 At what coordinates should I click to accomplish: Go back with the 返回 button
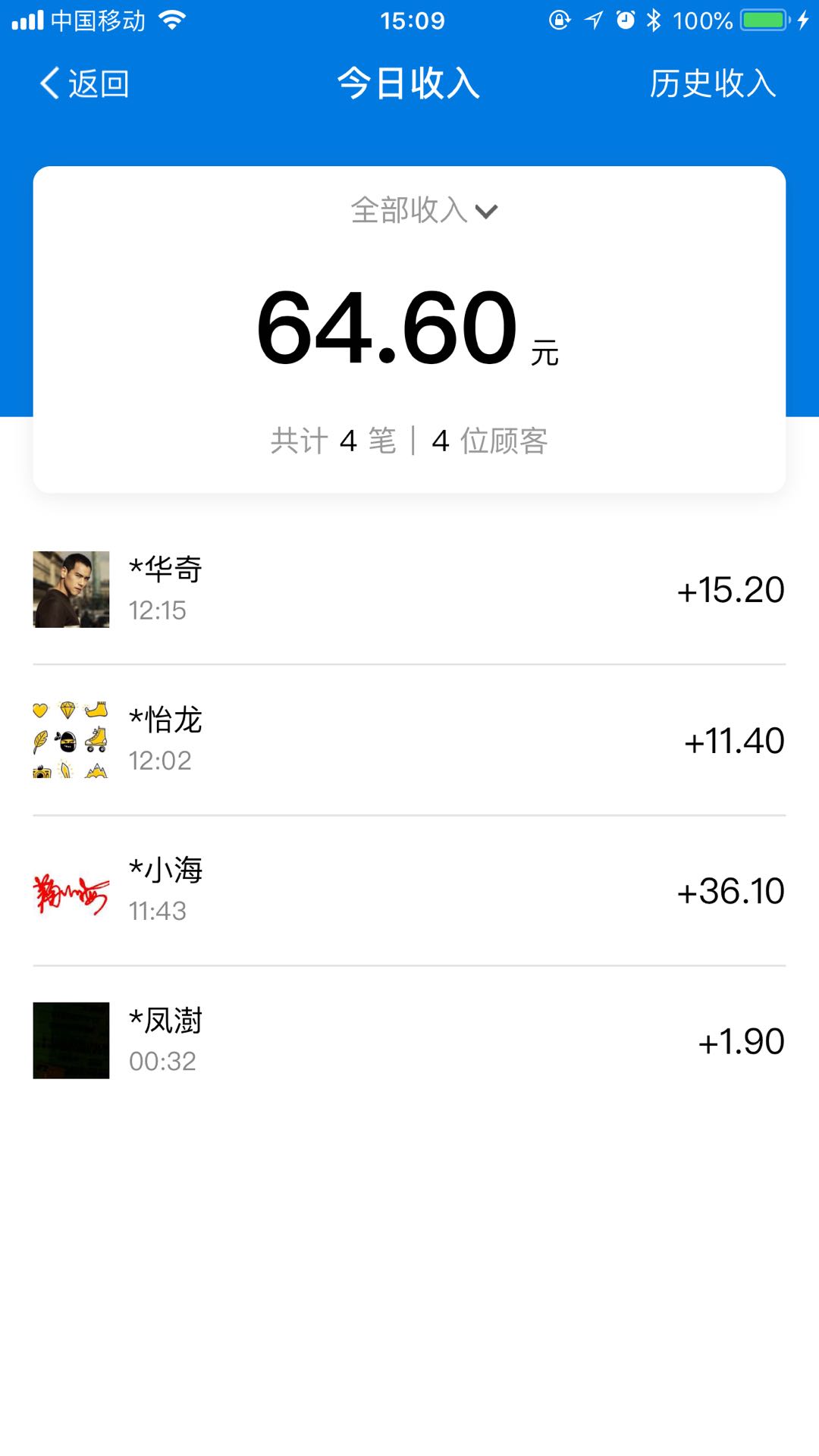coord(84,83)
